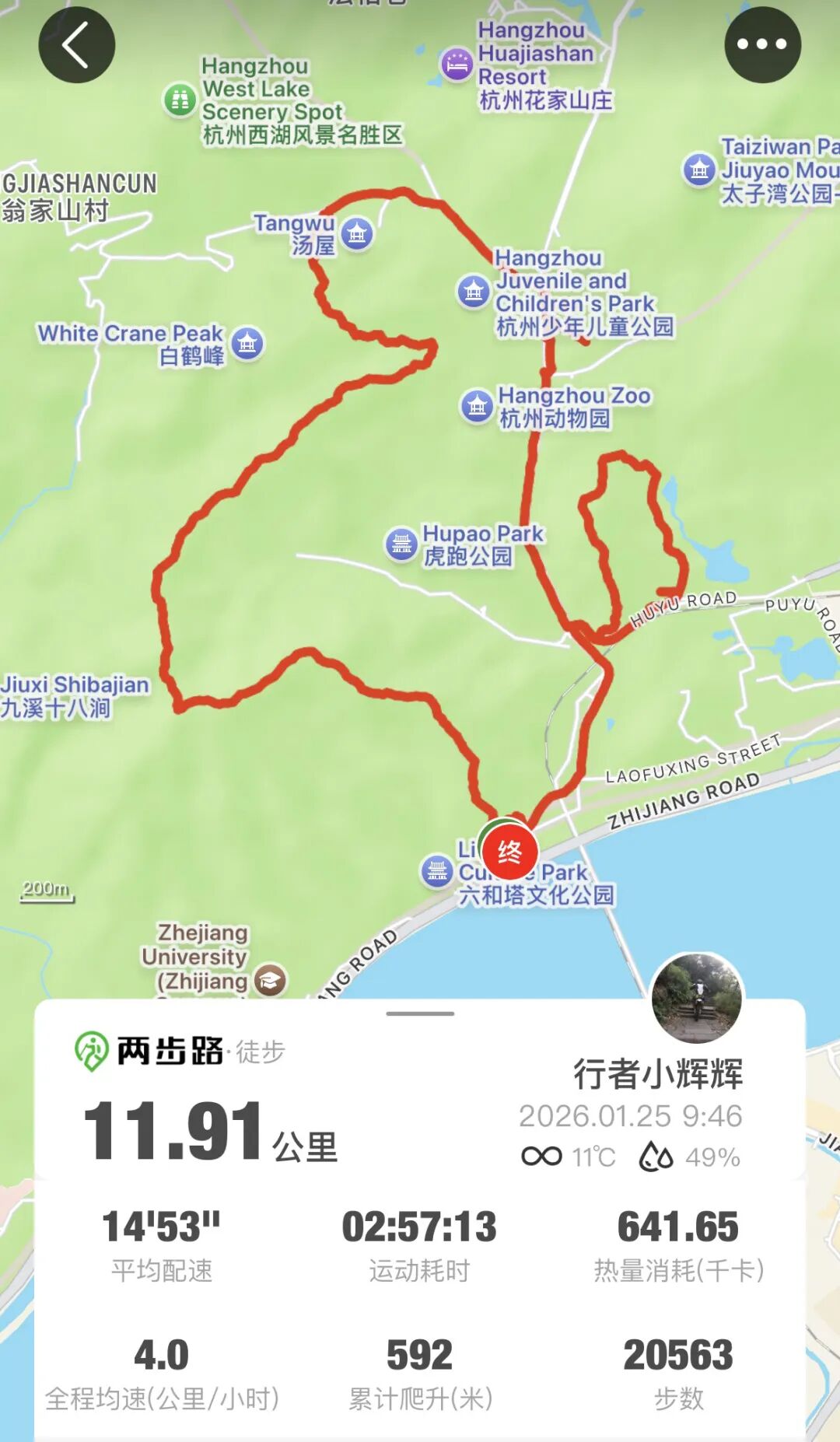Open the Liuhe Pagoda Culture Park icon
The image size is (840, 1442).
click(x=438, y=872)
